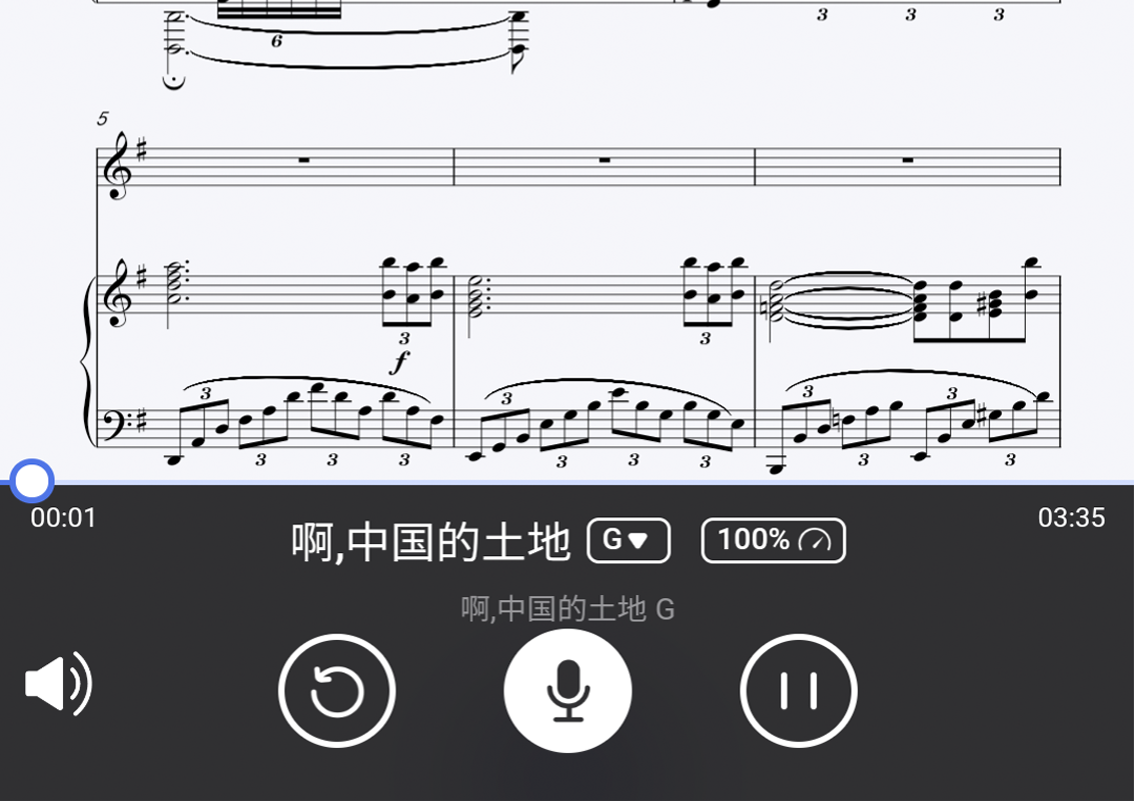
Task: Open the G key dropdown
Action: [628, 541]
